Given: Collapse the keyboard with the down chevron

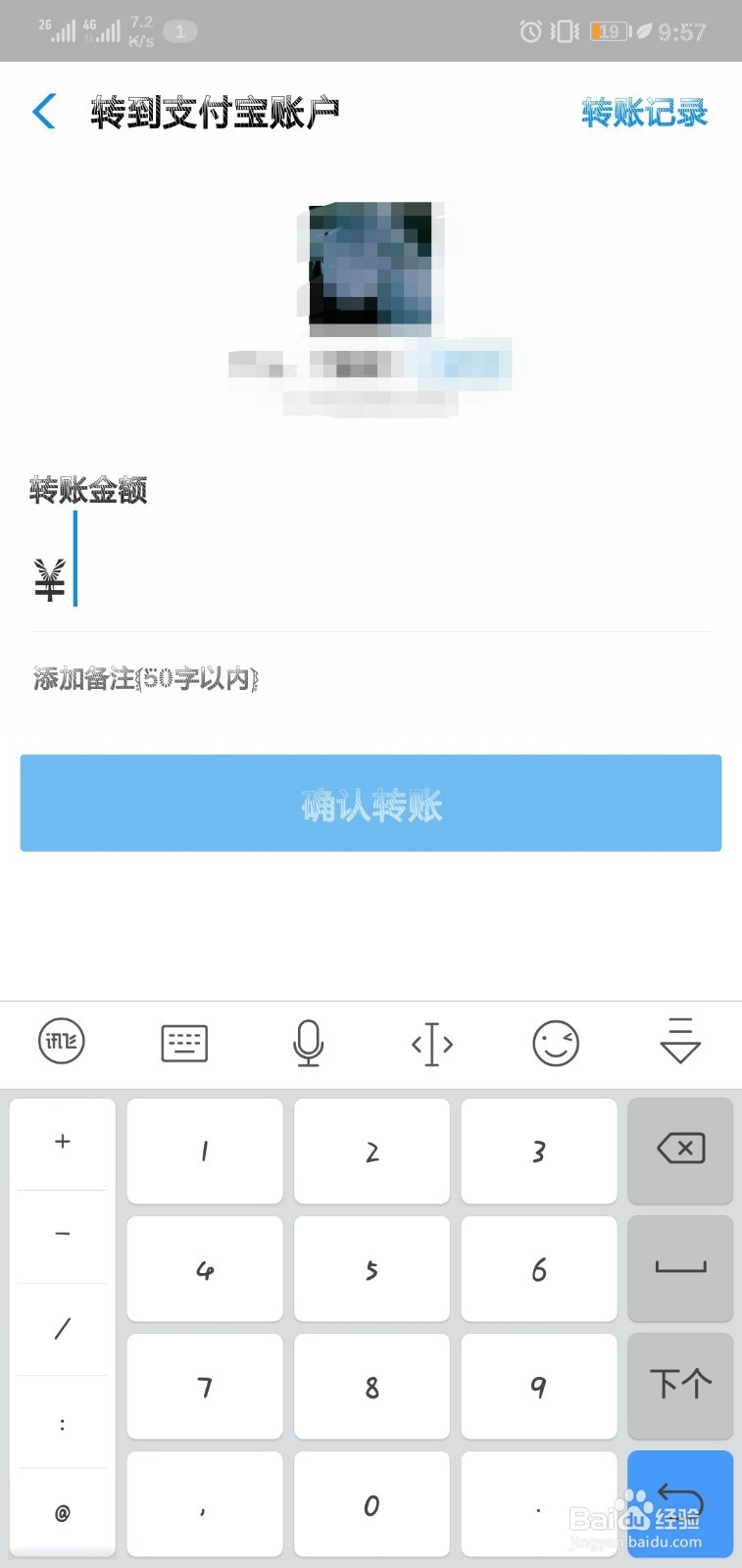Looking at the screenshot, I should point(679,1044).
